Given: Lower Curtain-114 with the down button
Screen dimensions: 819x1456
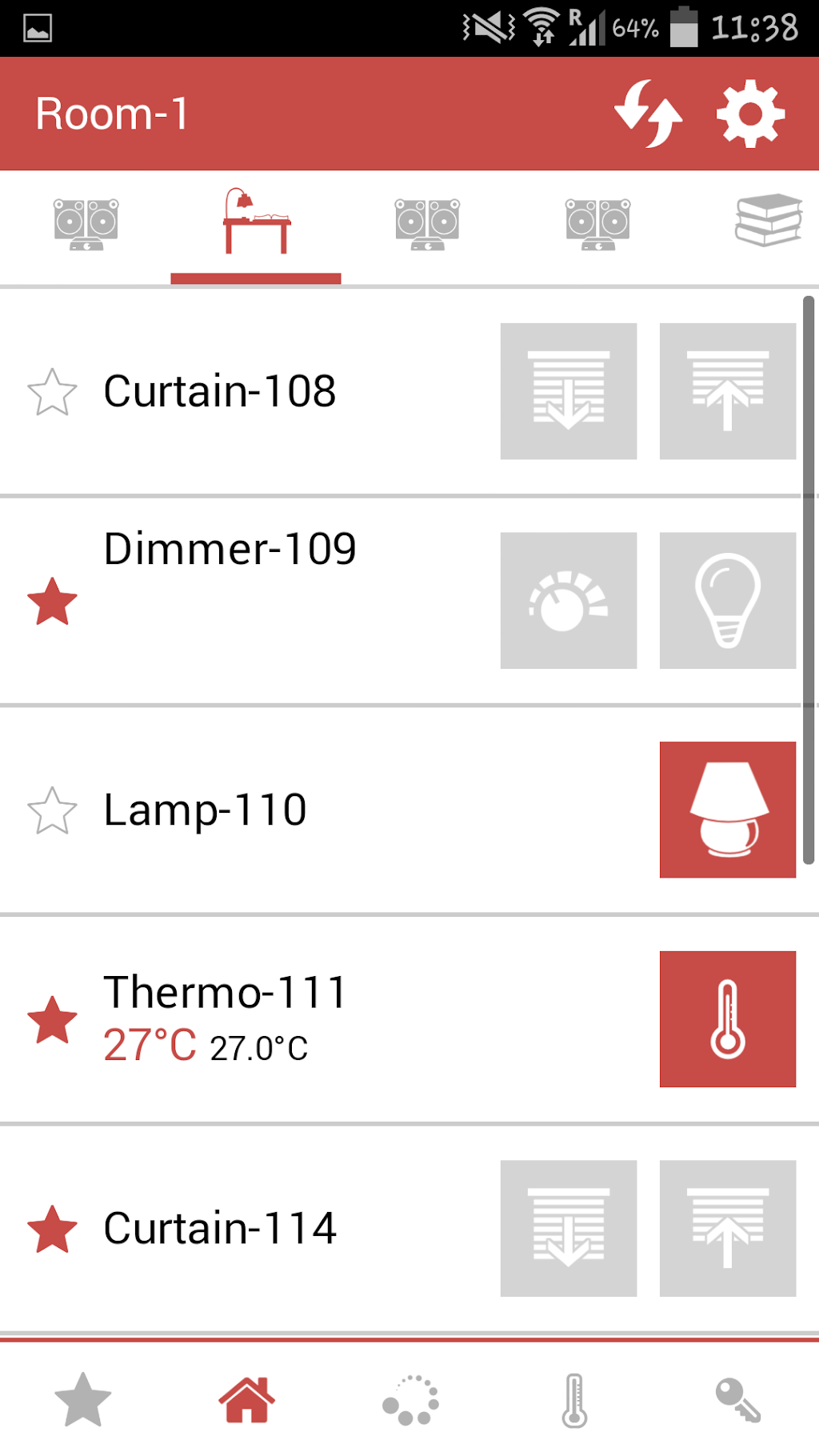Looking at the screenshot, I should click(568, 1228).
